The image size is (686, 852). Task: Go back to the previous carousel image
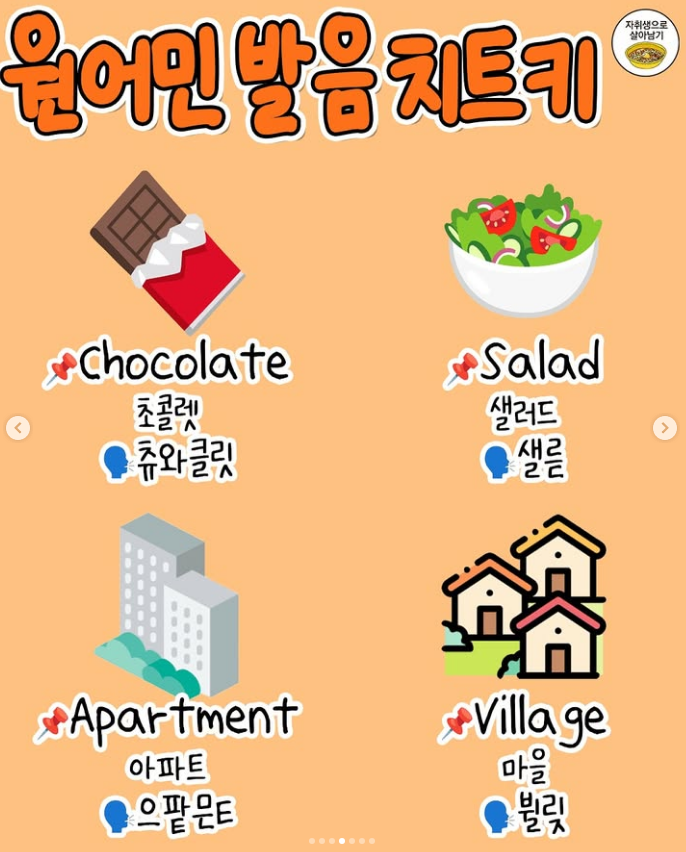18,428
